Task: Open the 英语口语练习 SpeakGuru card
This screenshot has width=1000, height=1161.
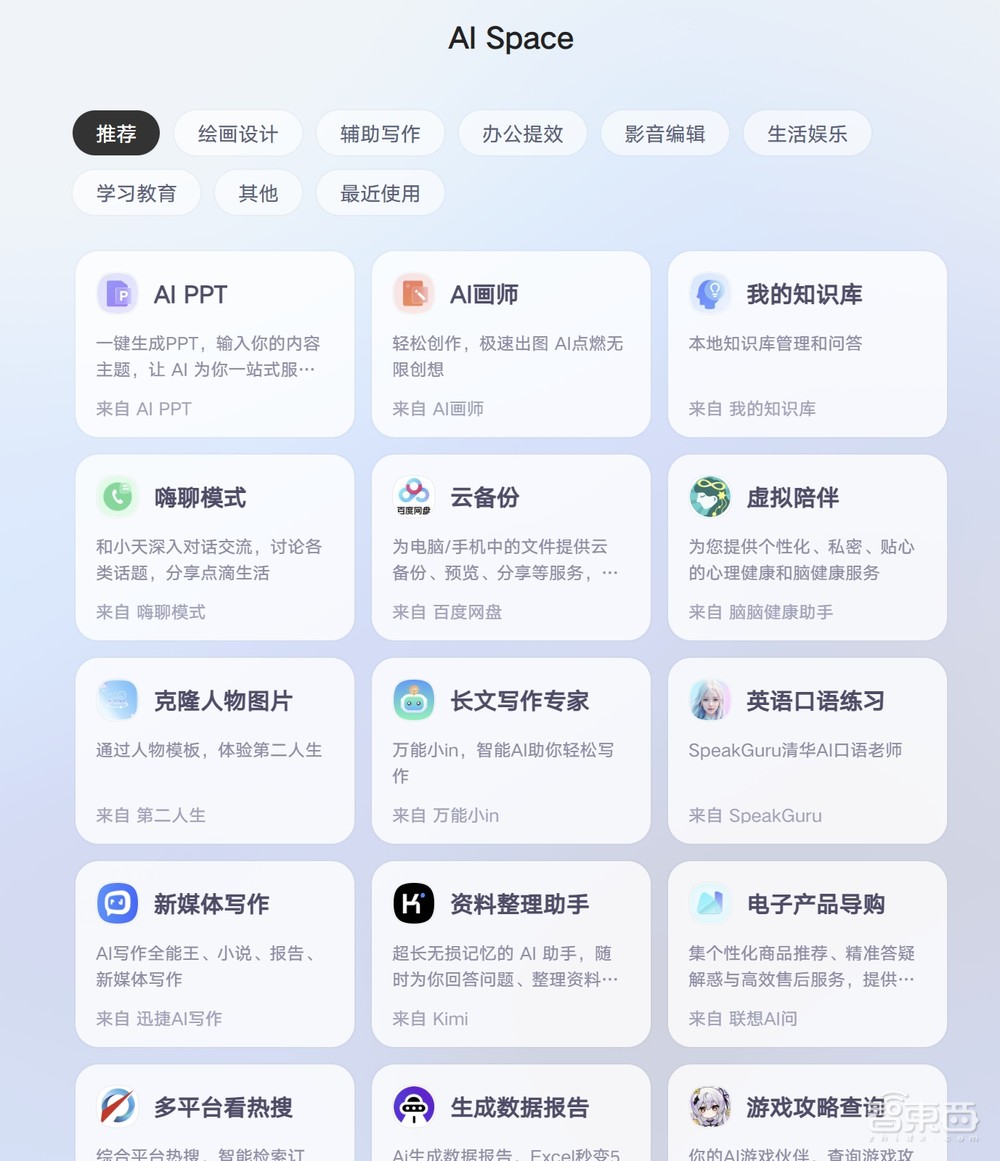Action: [x=806, y=750]
